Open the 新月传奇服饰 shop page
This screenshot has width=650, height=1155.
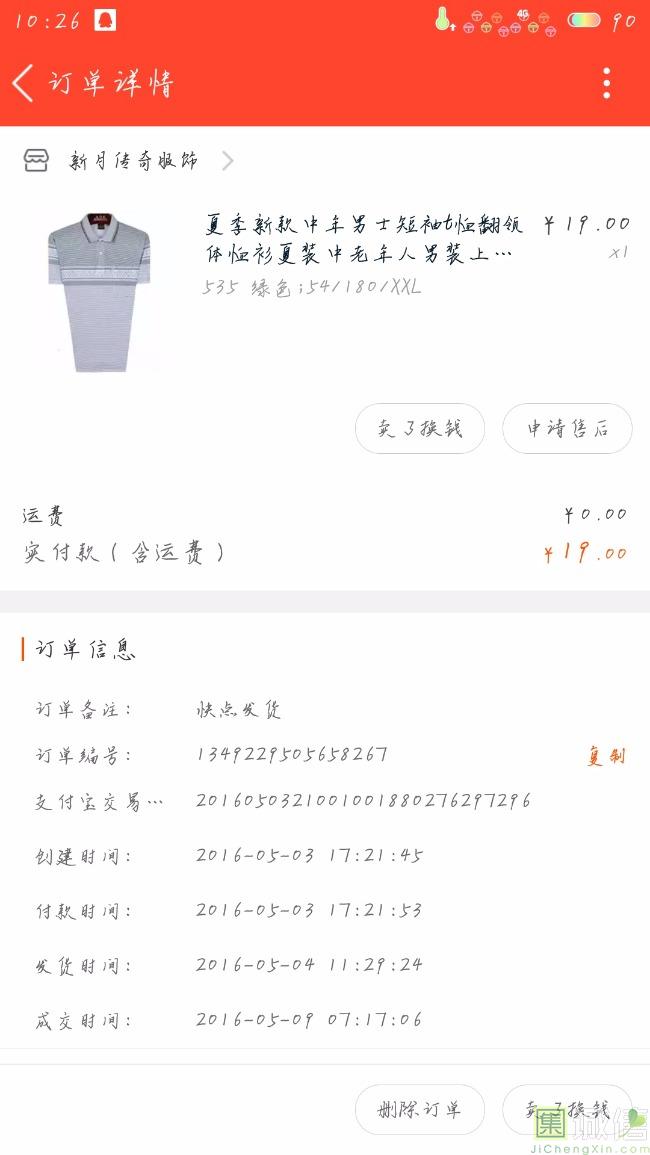click(x=133, y=160)
